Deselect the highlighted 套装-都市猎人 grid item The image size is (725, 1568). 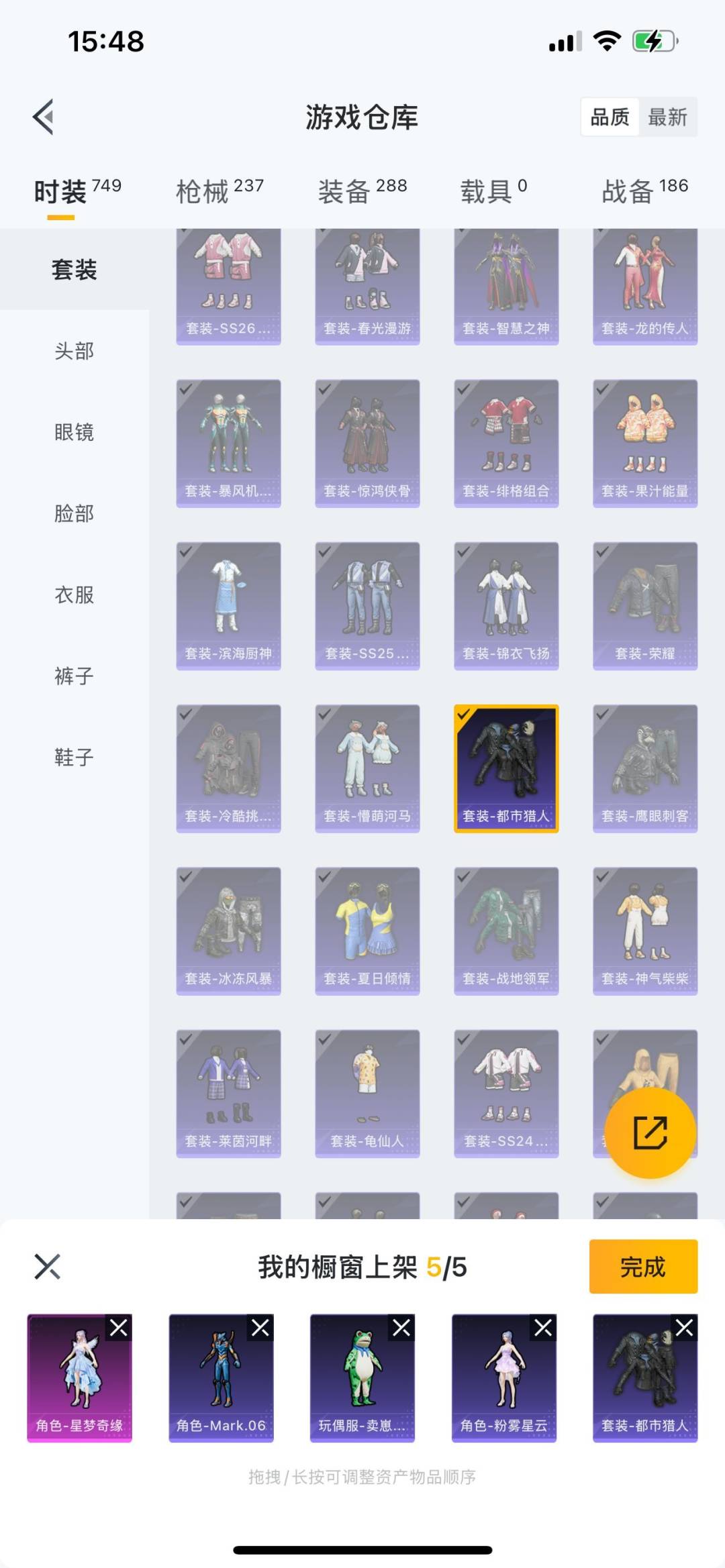(x=506, y=768)
